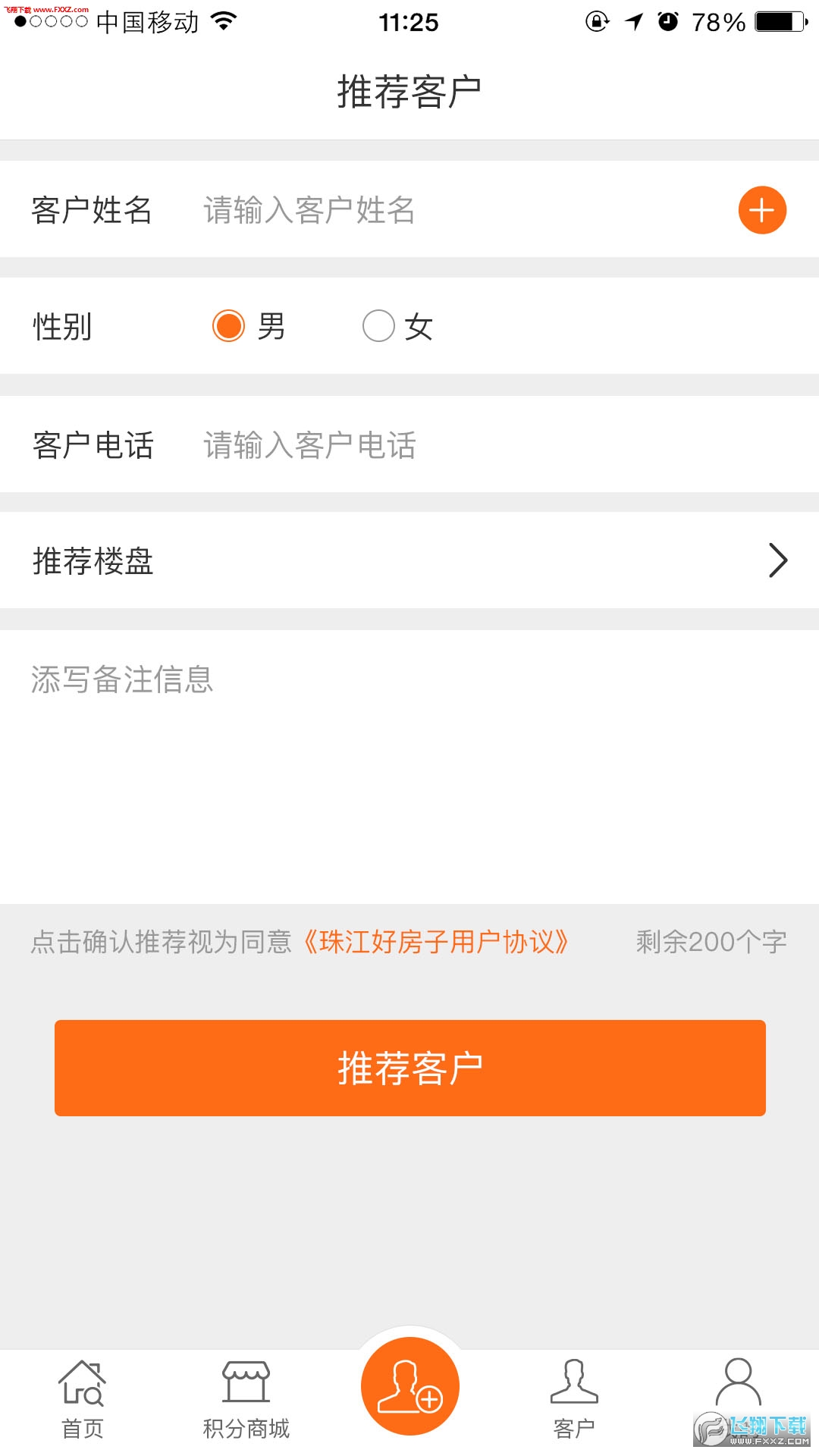Image resolution: width=819 pixels, height=1456 pixels.
Task: Tap the central orange add-customer icon
Action: point(409,1385)
